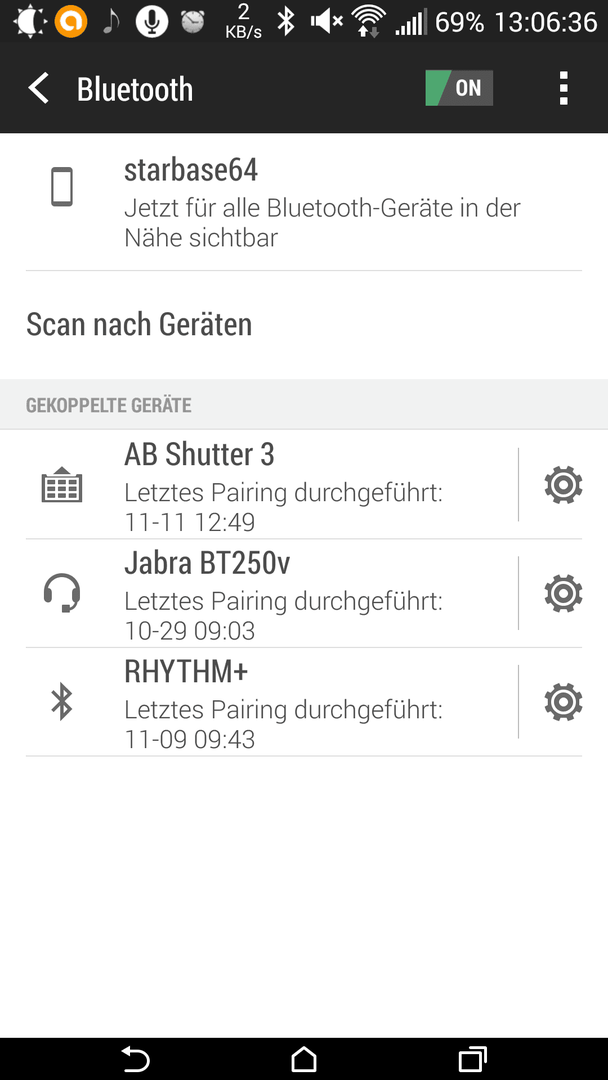Turn off the Bluetooth ON switch
Viewport: 608px width, 1080px height.
459,88
